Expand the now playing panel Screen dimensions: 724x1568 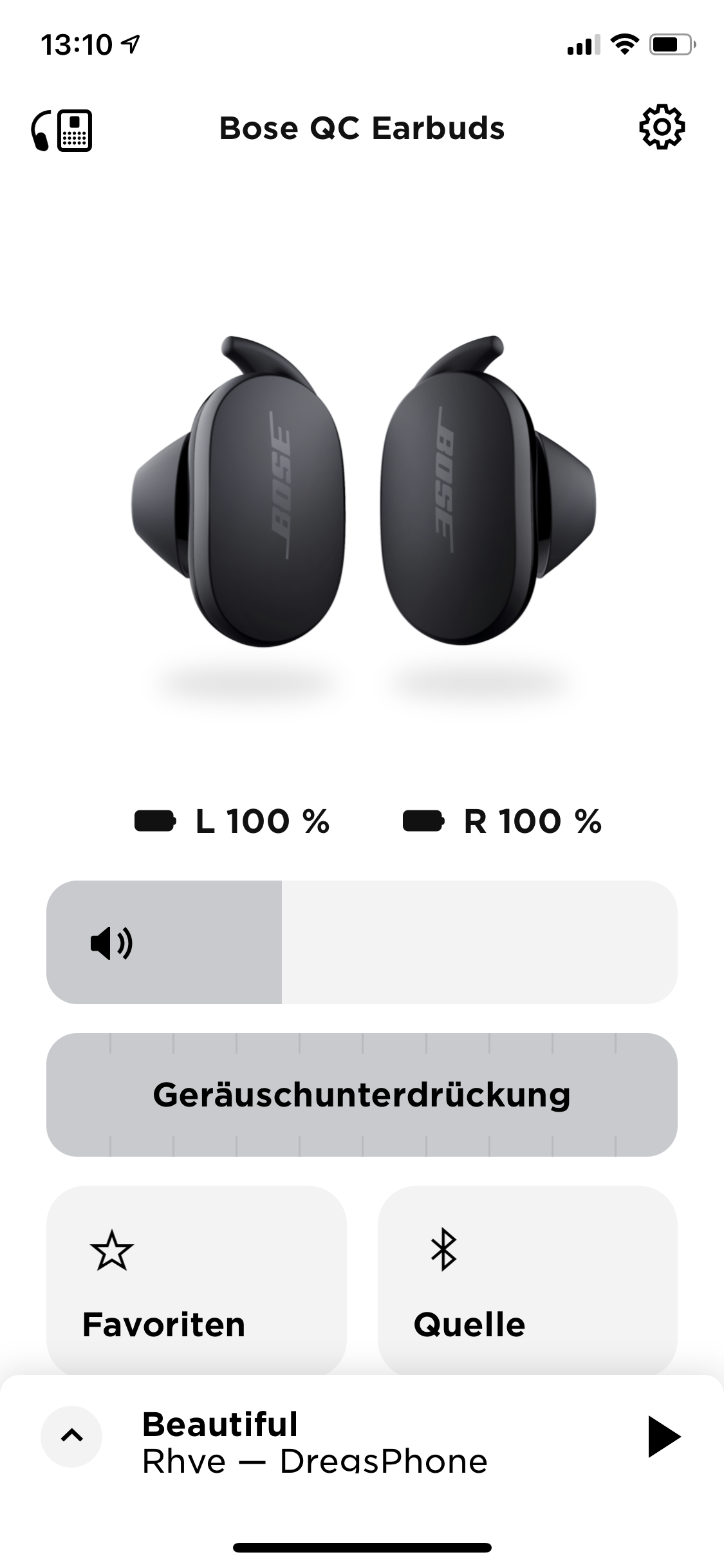tap(71, 1436)
